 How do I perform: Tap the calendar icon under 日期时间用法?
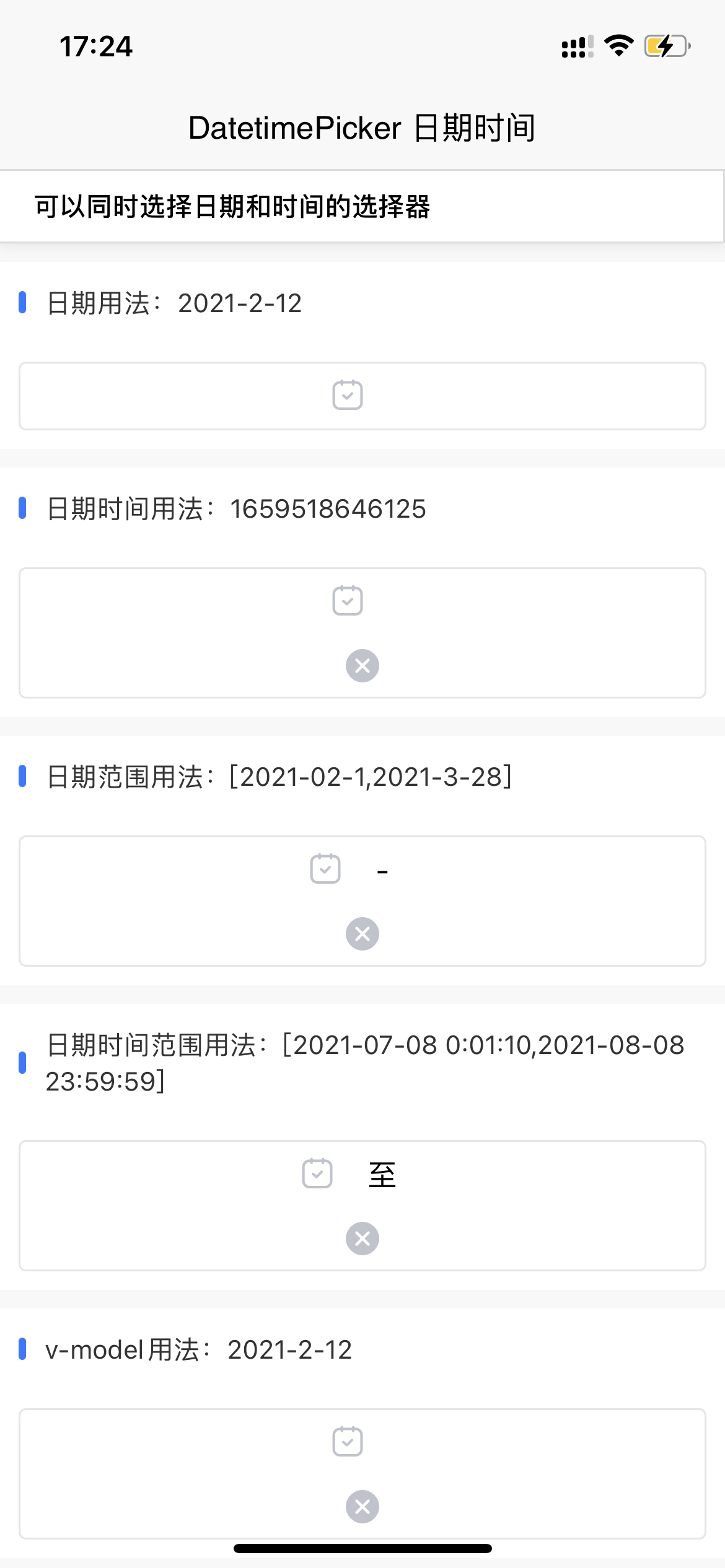(348, 600)
